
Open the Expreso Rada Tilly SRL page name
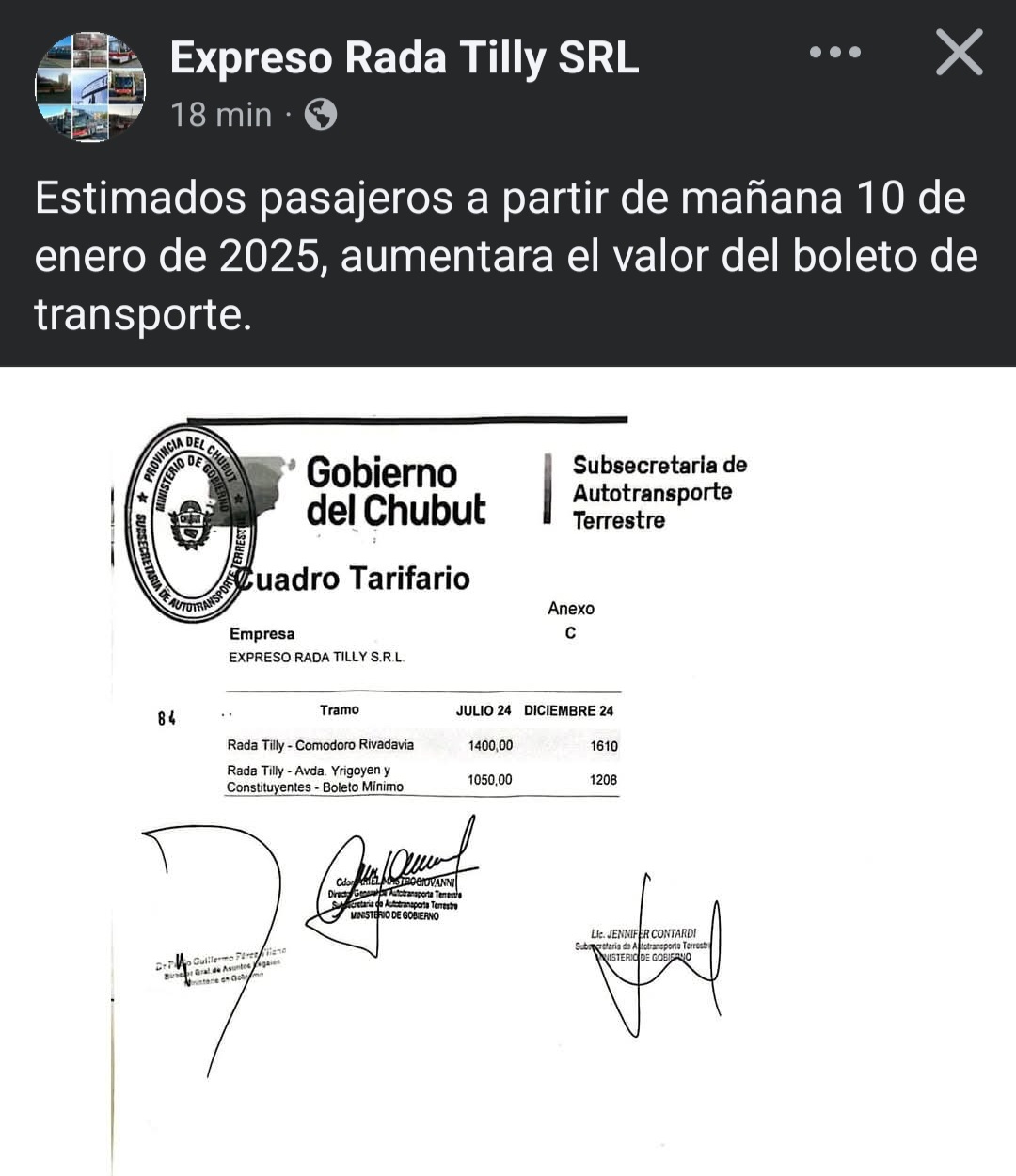pyautogui.click(x=405, y=58)
